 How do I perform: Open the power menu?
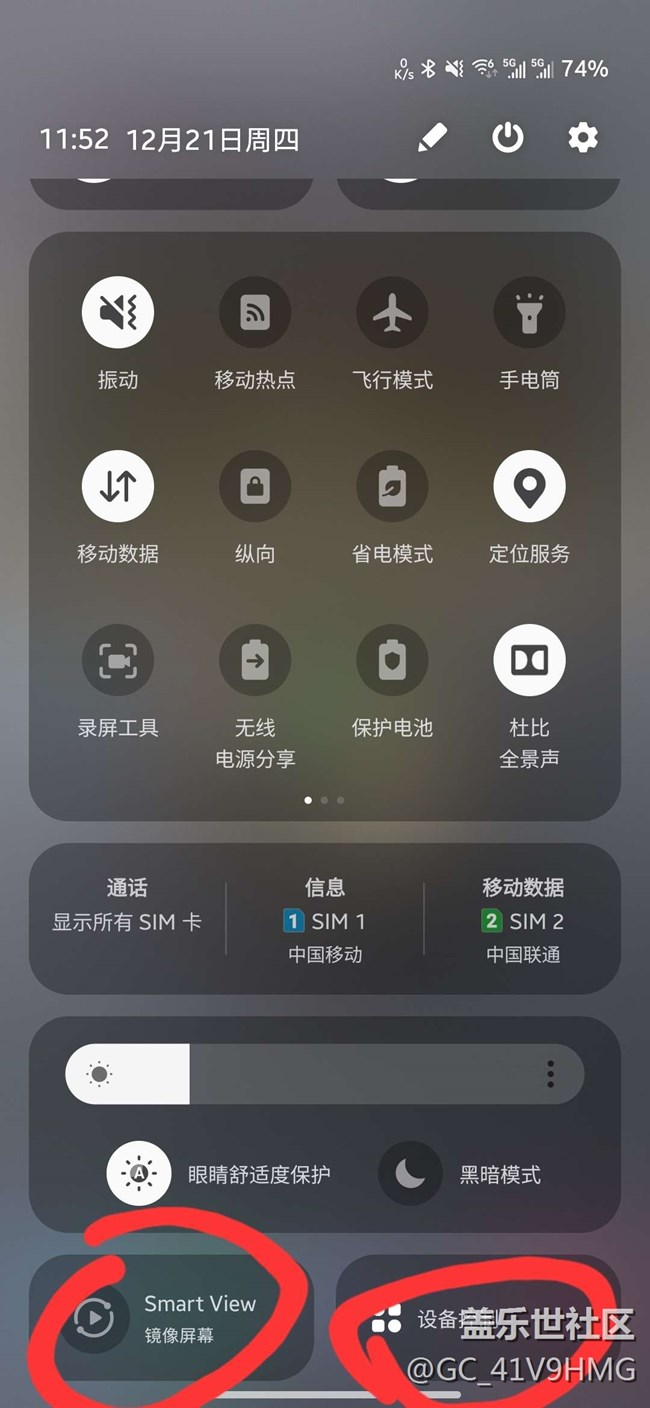click(508, 138)
